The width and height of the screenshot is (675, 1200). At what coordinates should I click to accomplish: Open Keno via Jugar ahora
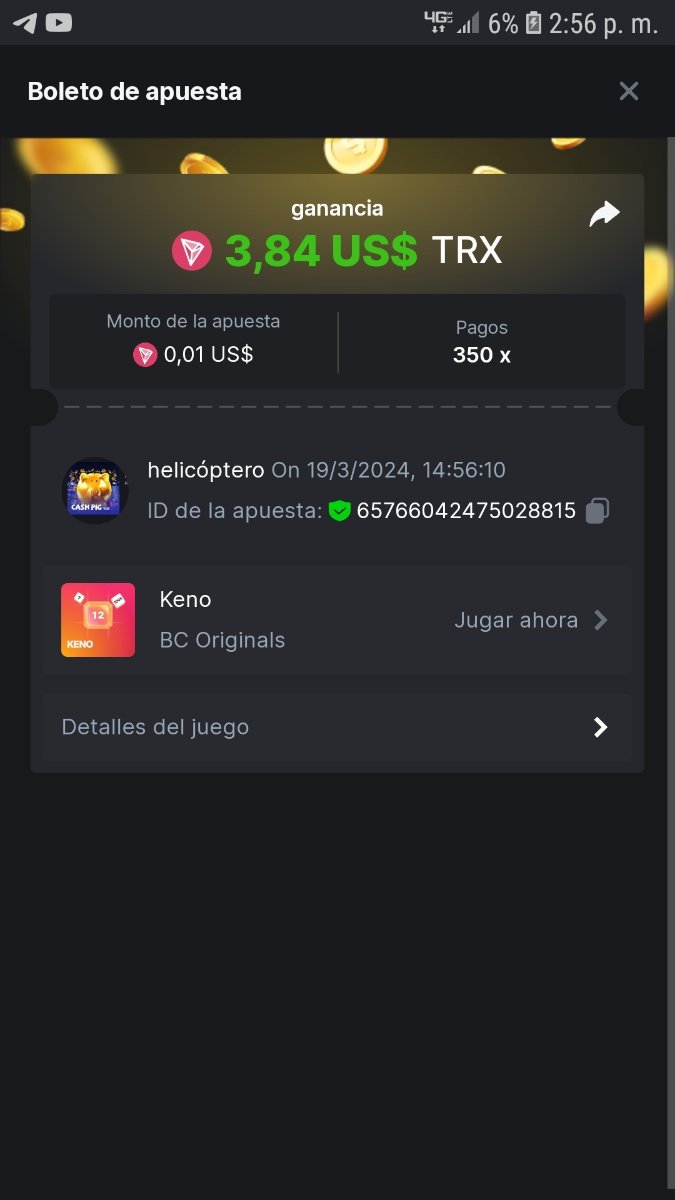(530, 620)
